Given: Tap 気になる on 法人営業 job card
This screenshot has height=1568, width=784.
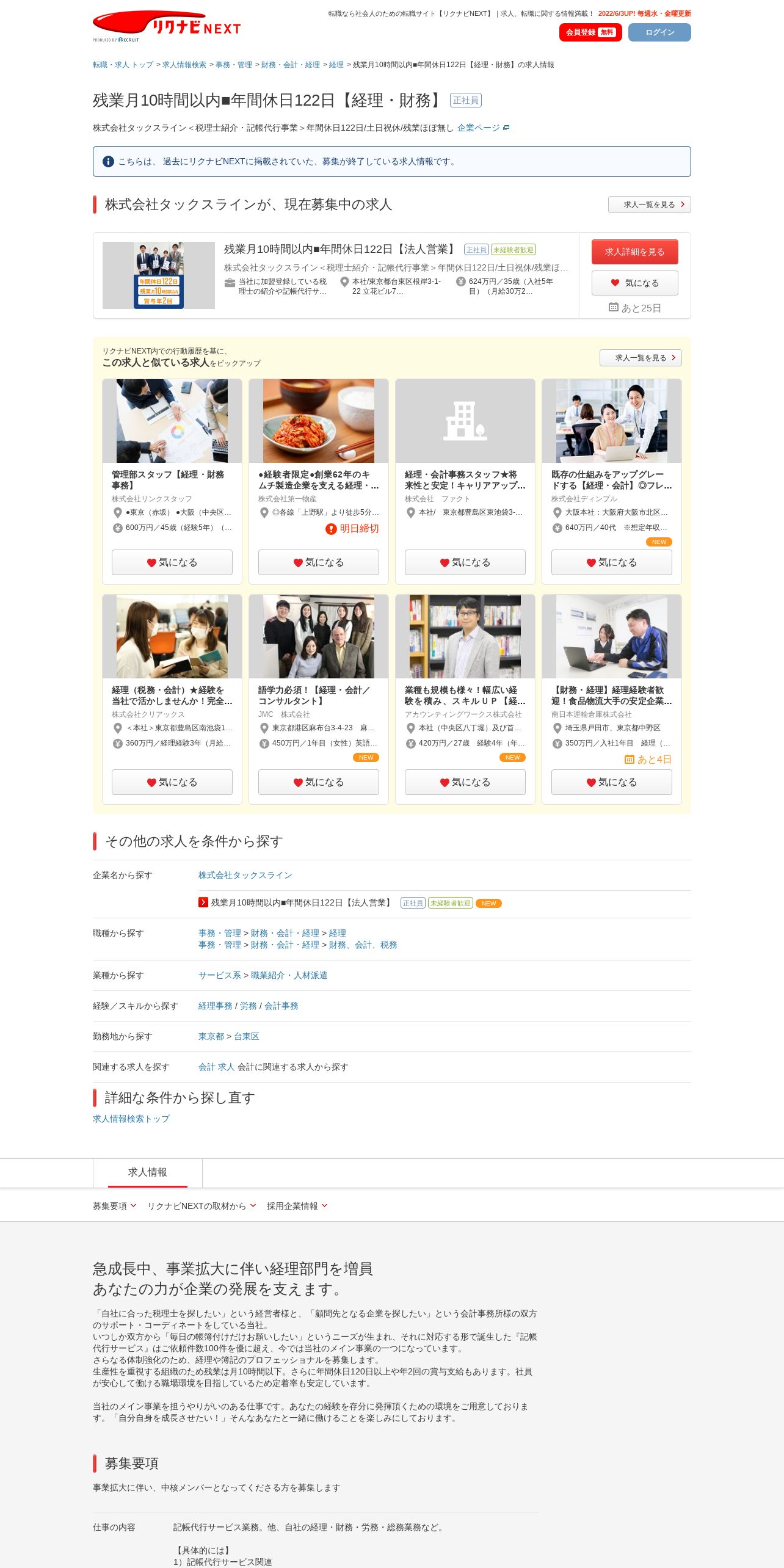Looking at the screenshot, I should (634, 283).
